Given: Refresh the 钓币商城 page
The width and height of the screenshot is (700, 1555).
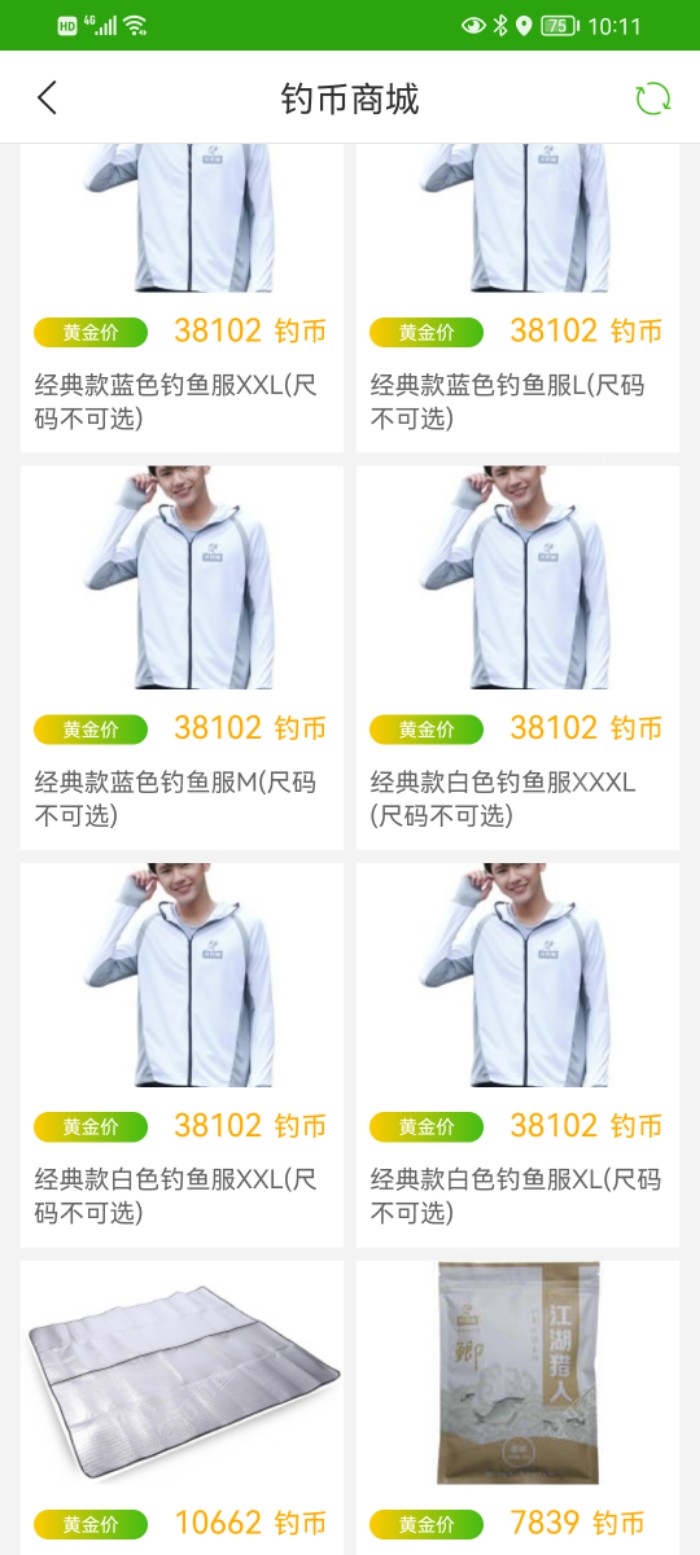Looking at the screenshot, I should [652, 98].
